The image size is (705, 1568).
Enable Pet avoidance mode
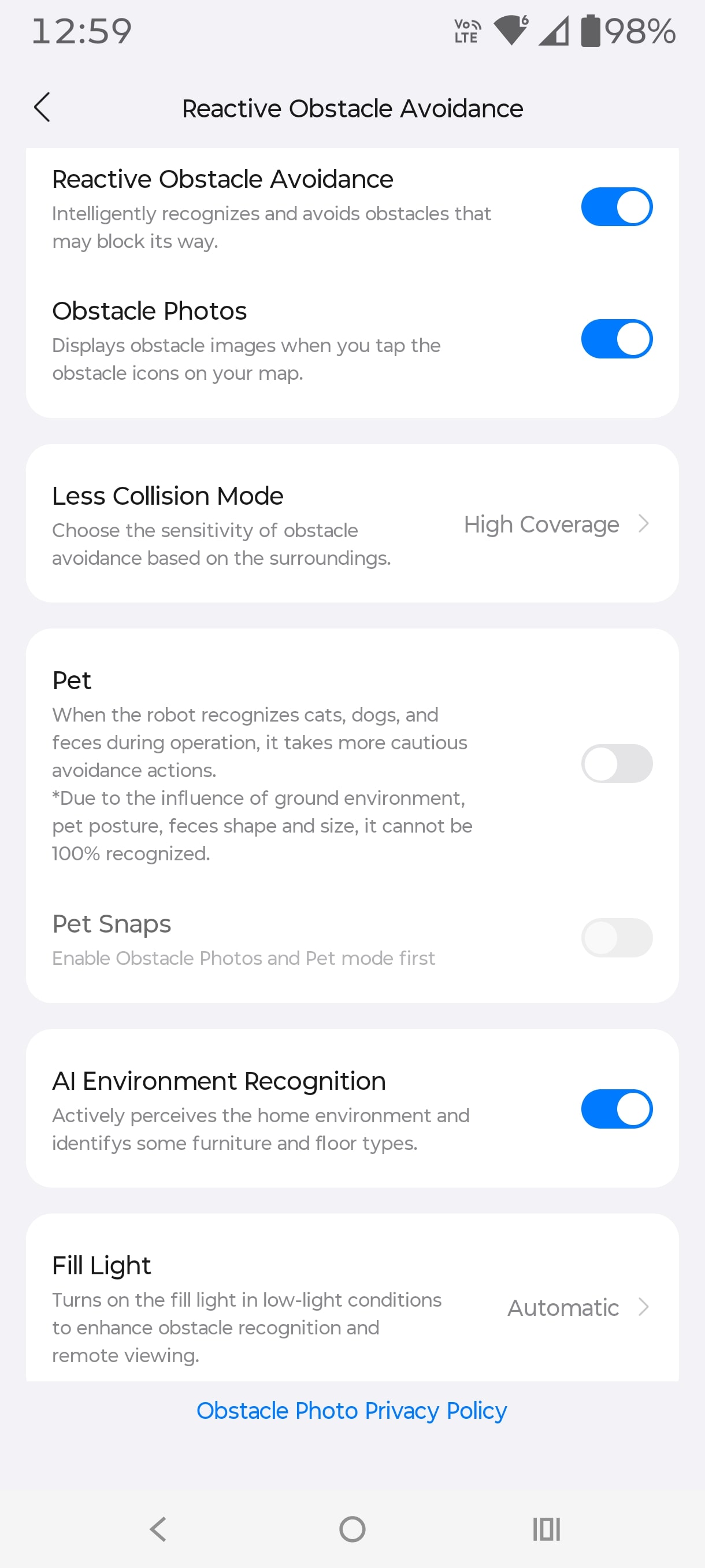[x=616, y=763]
